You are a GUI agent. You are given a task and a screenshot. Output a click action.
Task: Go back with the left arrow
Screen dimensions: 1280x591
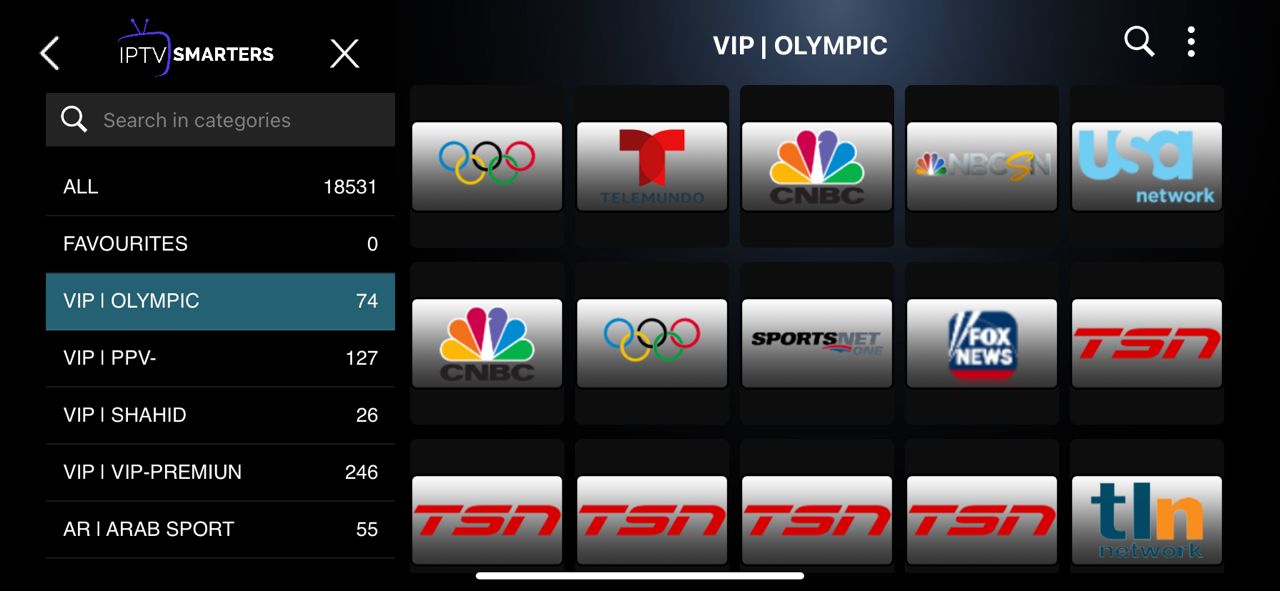[x=50, y=54]
